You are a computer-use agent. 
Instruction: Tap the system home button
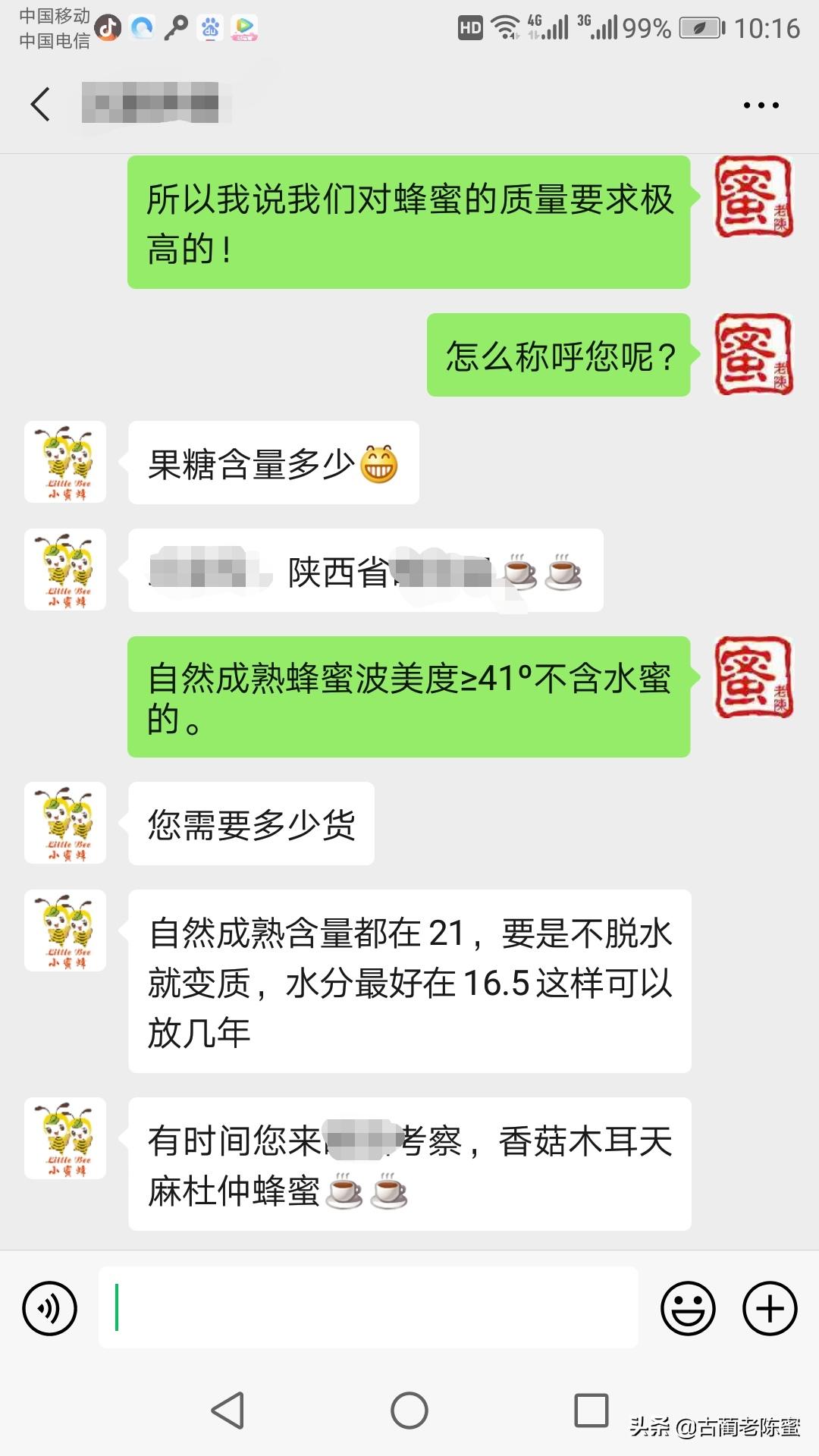tap(409, 1410)
